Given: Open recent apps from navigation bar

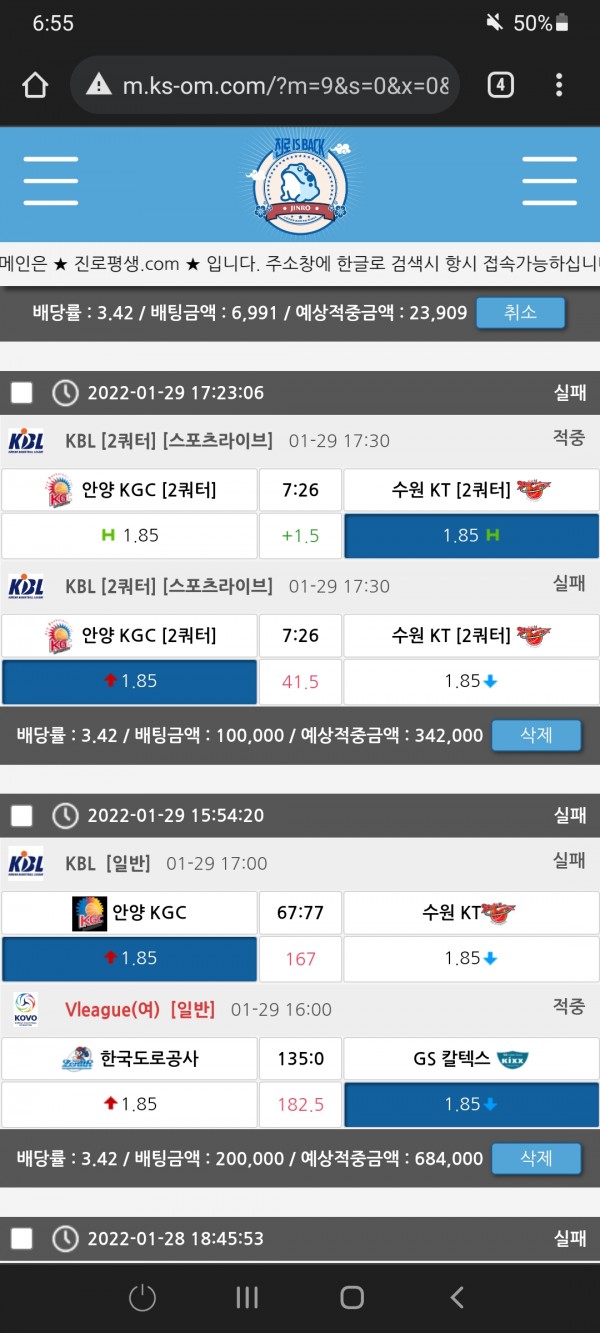Looking at the screenshot, I should click(x=247, y=1297).
